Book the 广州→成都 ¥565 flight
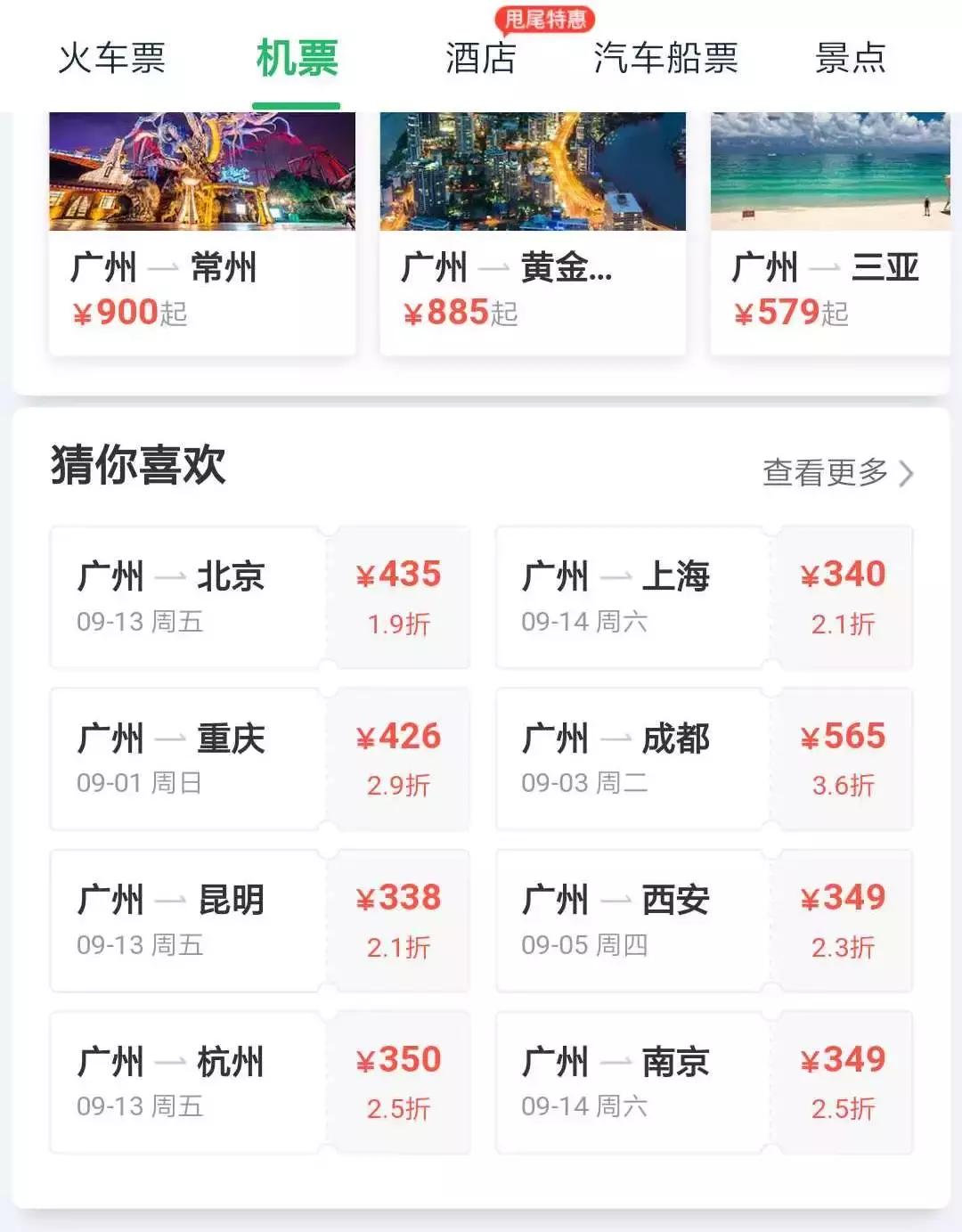Image resolution: width=962 pixels, height=1232 pixels. click(704, 760)
